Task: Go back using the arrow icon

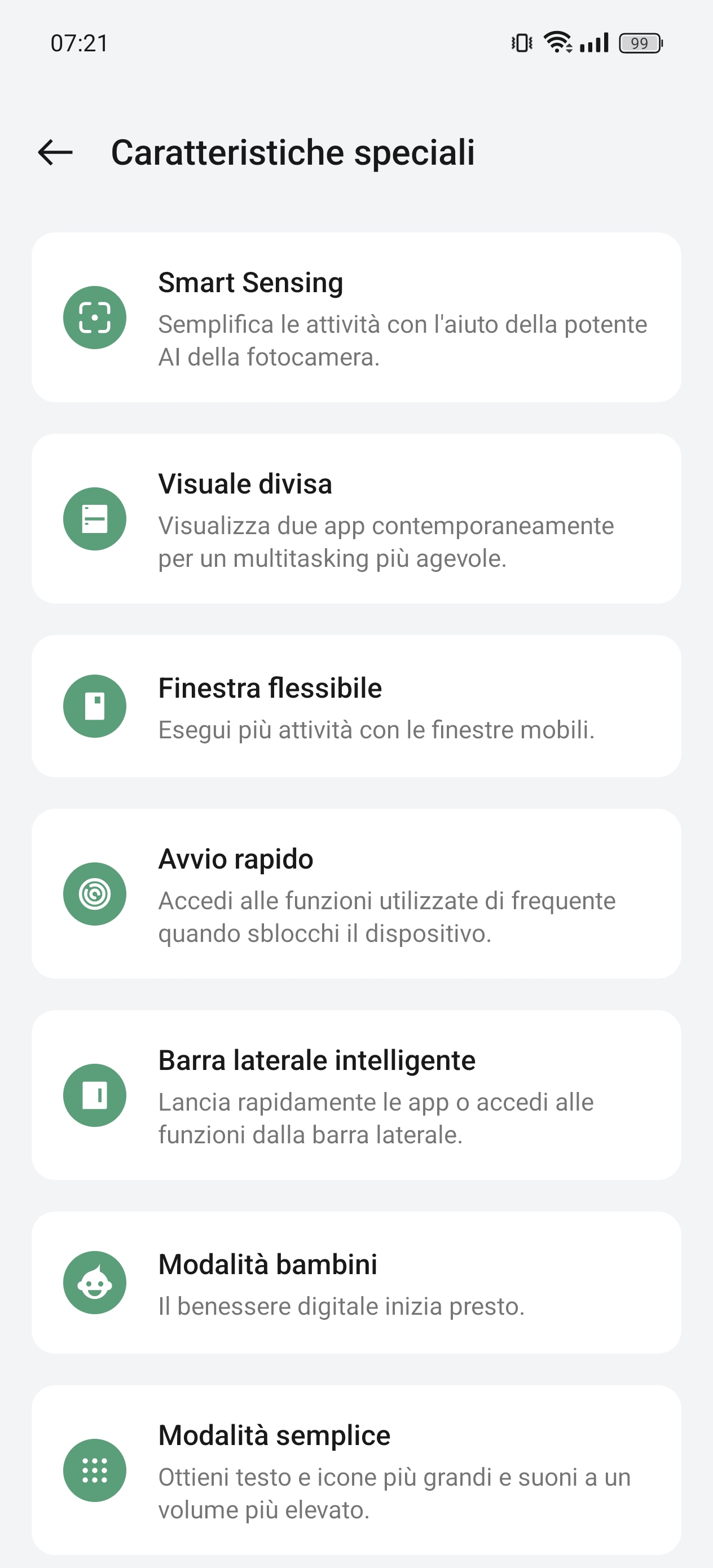Action: 55,152
